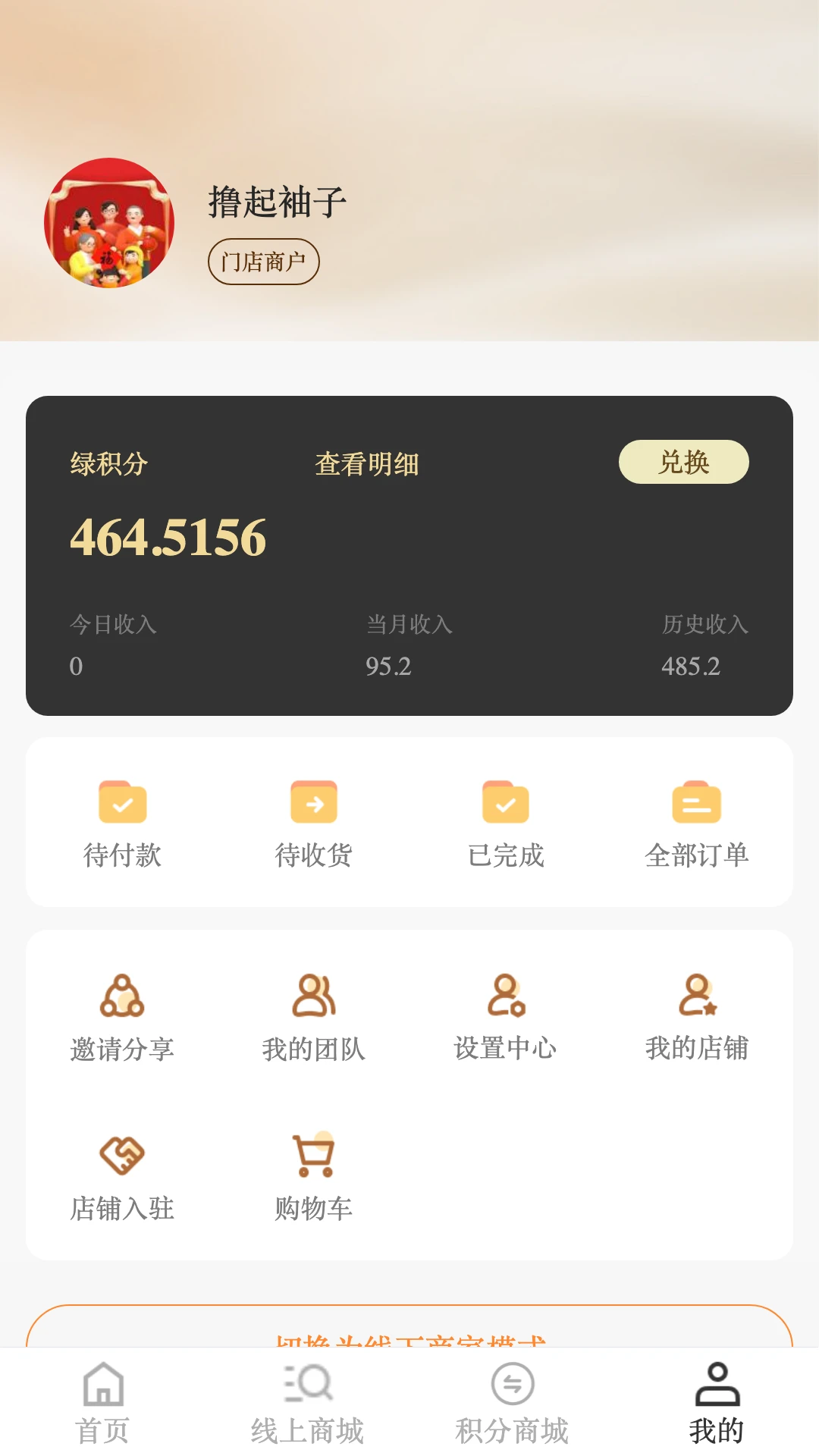
Task: Open 查看明细 to view points details
Action: (x=367, y=463)
